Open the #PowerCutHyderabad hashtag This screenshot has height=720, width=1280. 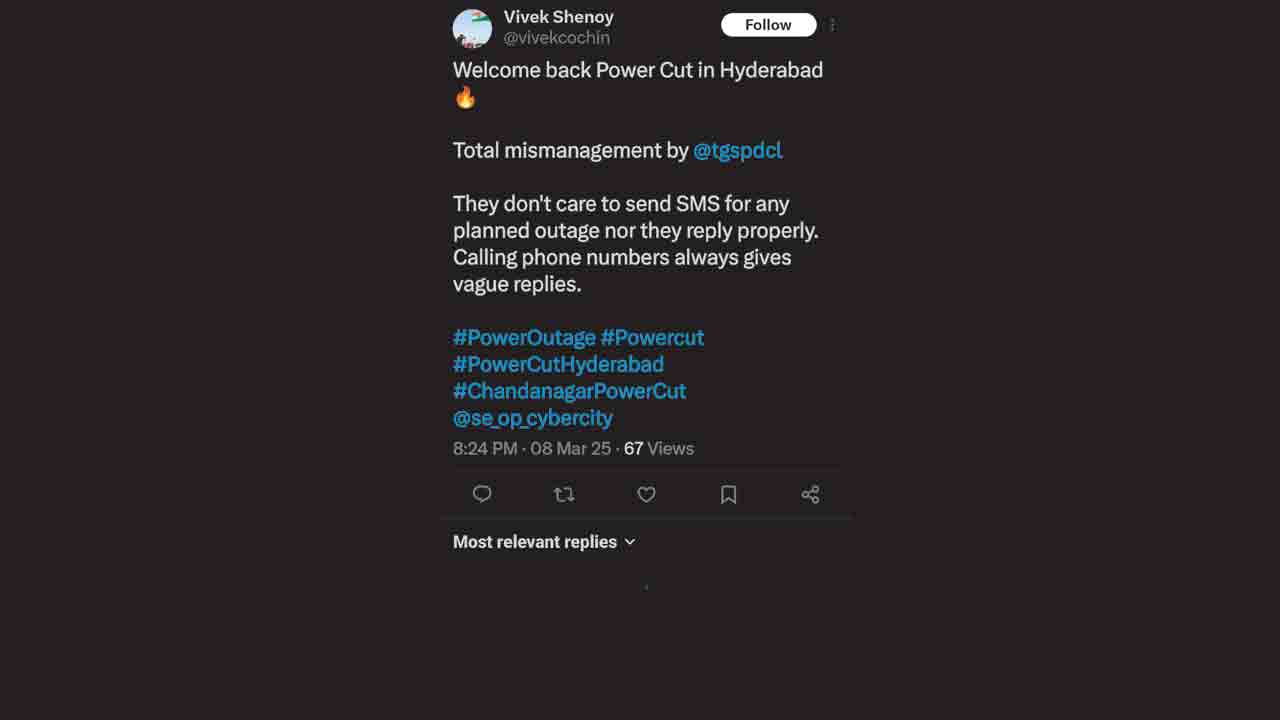point(558,365)
